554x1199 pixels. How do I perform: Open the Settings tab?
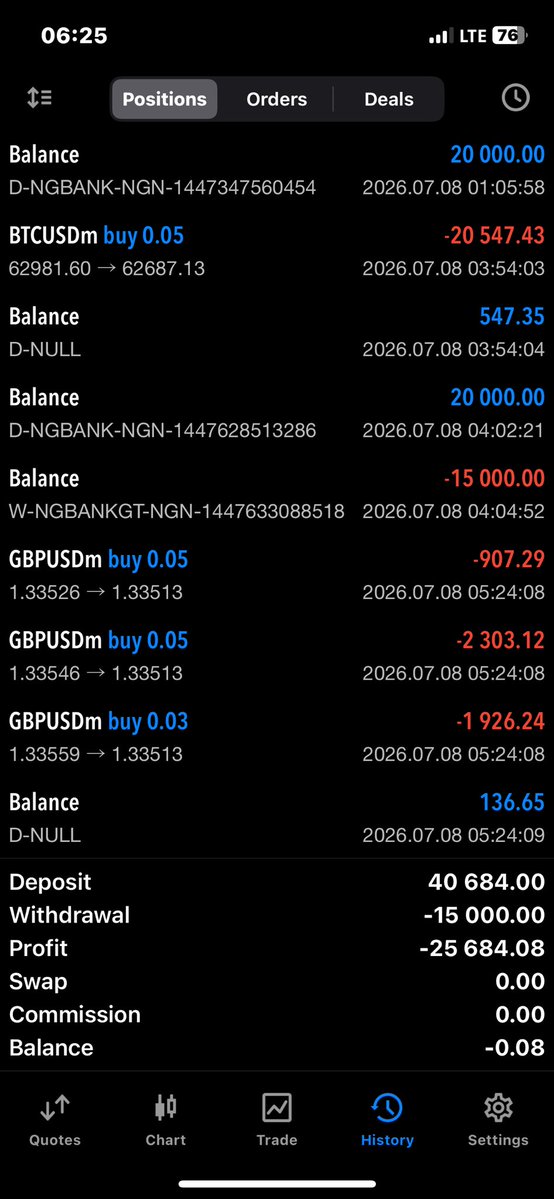click(498, 1120)
